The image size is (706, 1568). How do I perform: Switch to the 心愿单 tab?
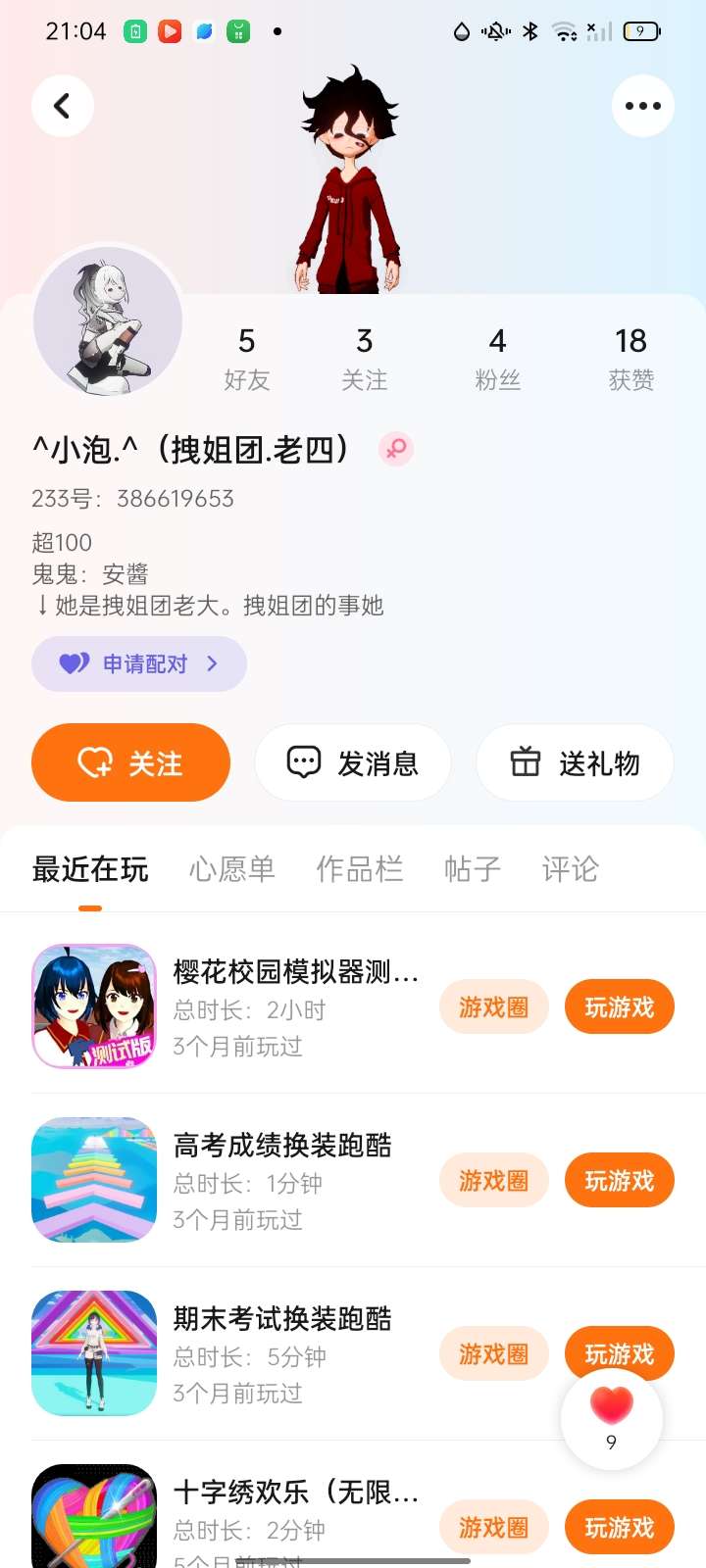tap(231, 869)
